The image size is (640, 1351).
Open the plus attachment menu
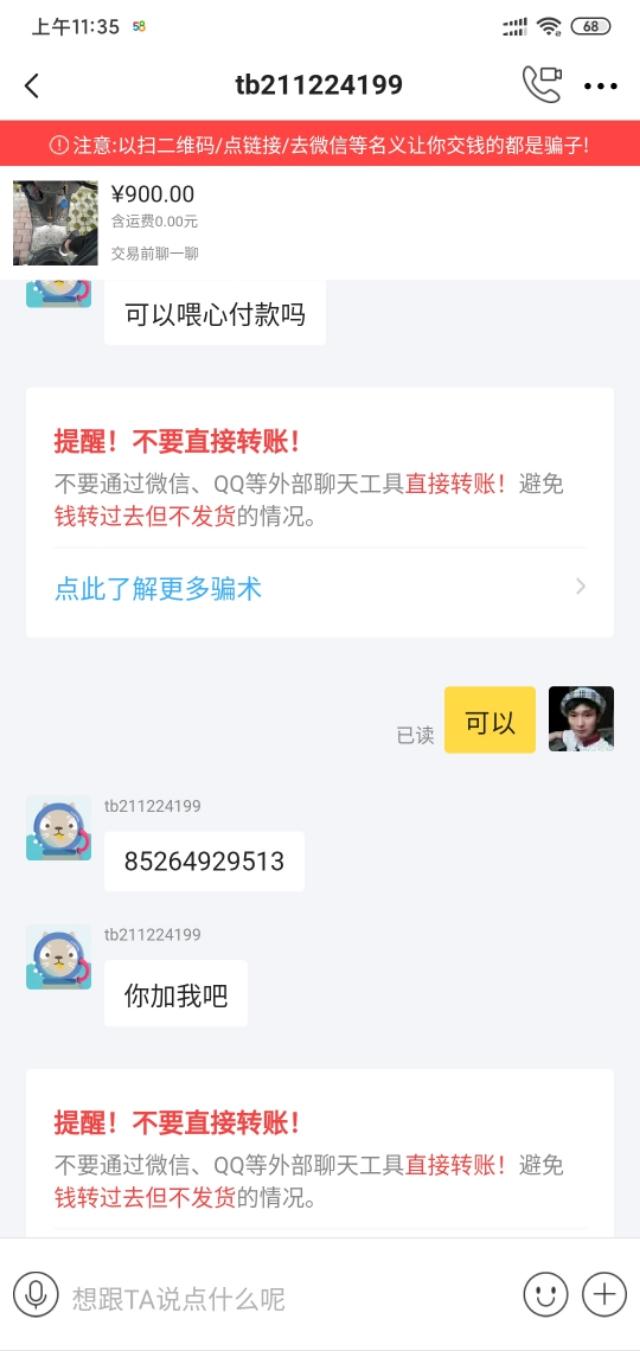[604, 1295]
